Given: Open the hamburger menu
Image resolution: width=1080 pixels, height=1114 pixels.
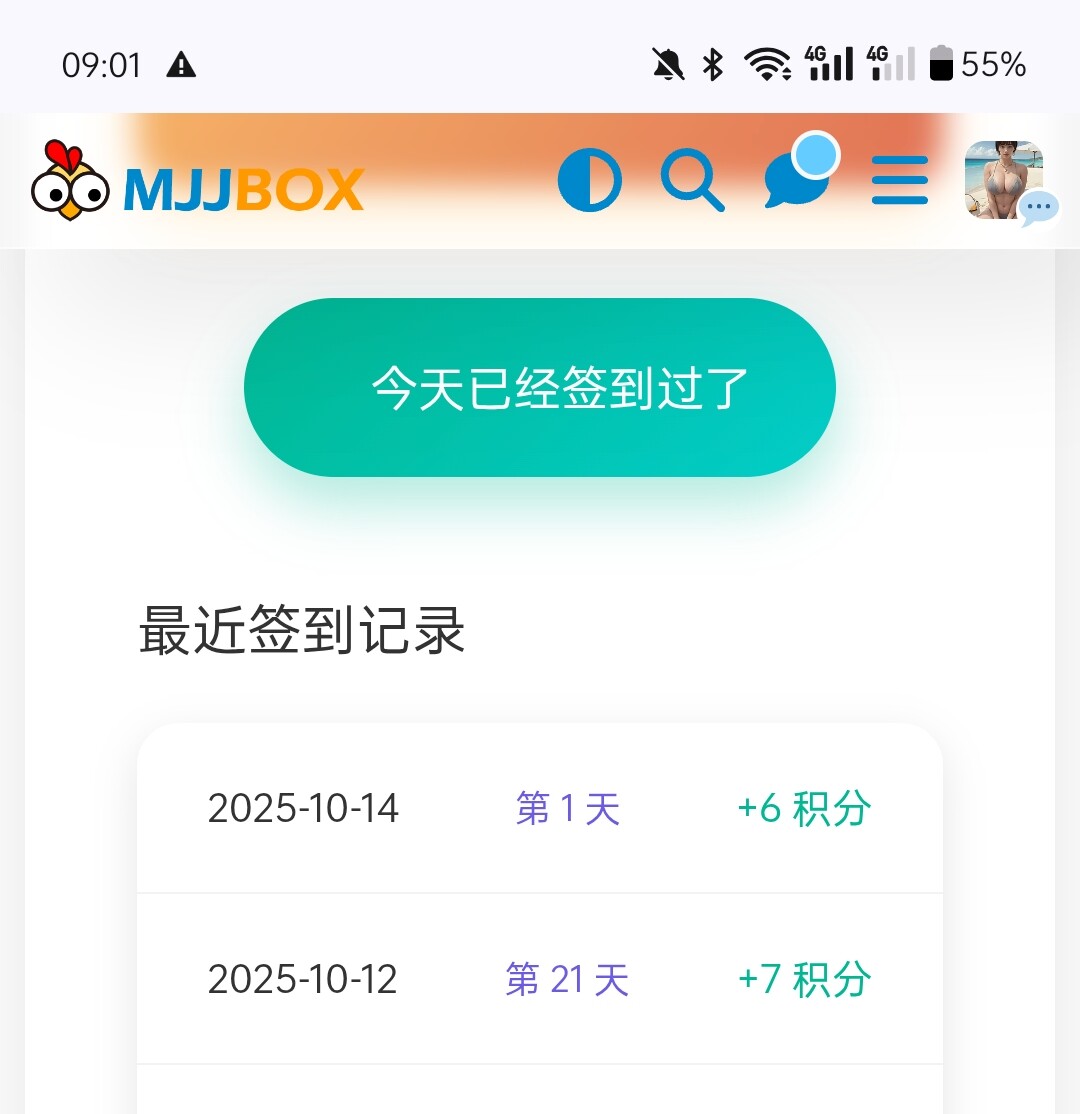Looking at the screenshot, I should 900,181.
